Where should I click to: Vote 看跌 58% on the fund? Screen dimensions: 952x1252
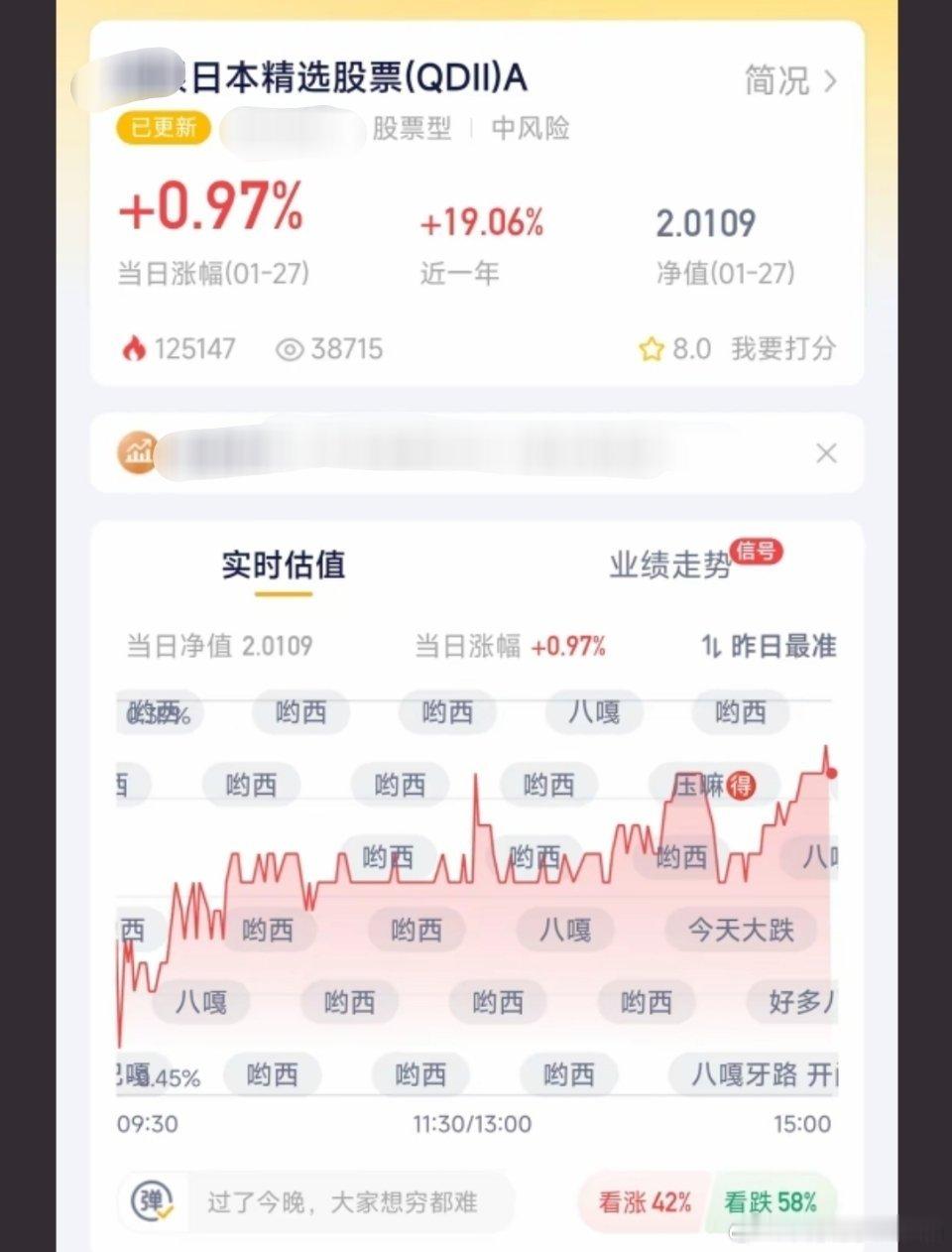773,1202
